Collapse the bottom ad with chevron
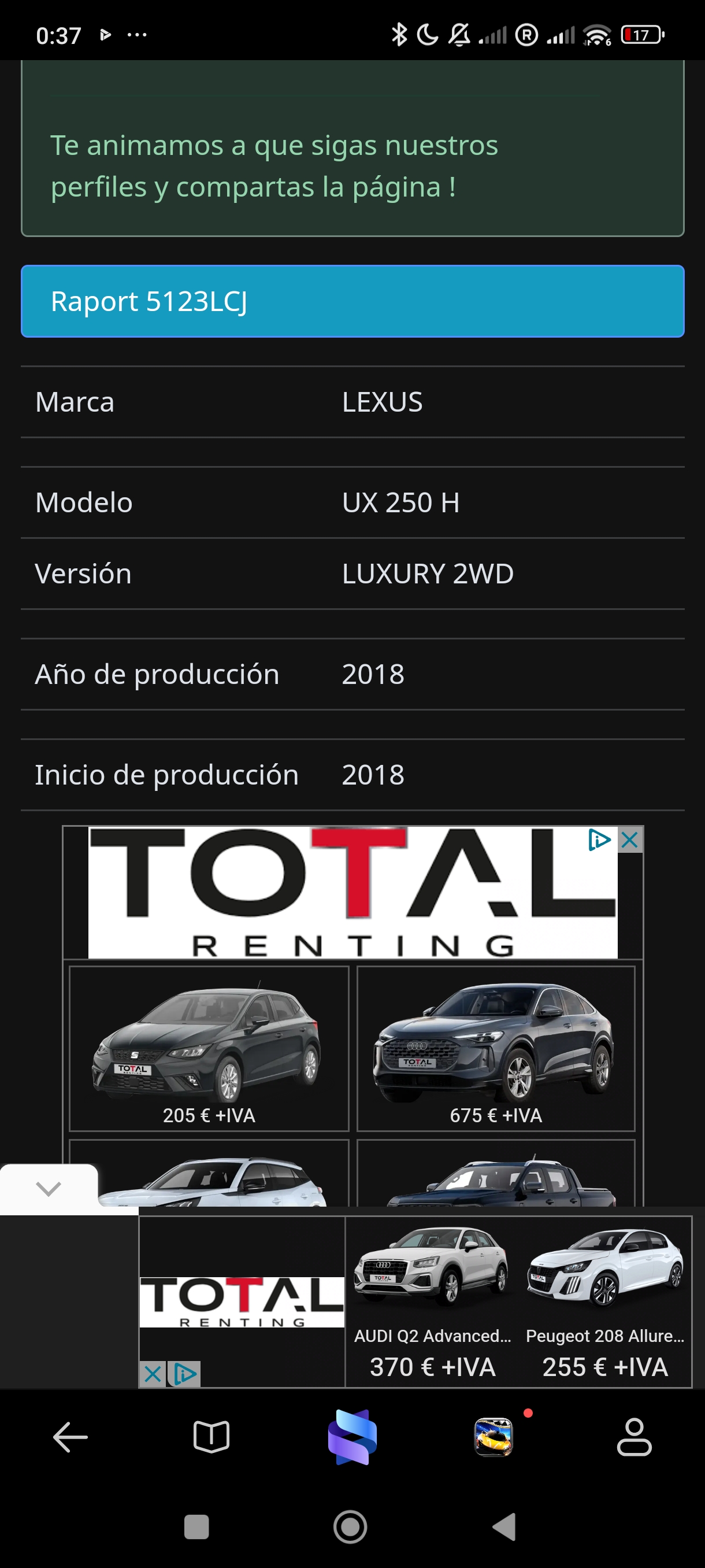 click(49, 1188)
